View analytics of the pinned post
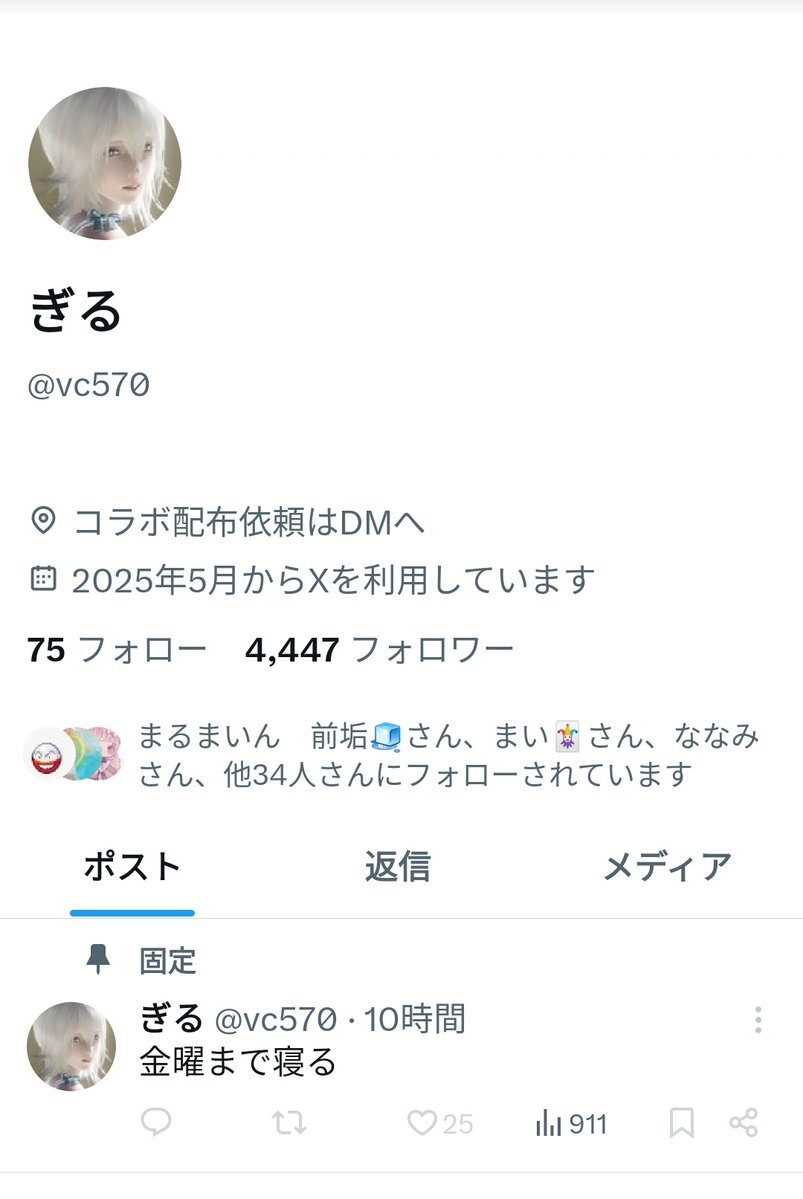The width and height of the screenshot is (803, 1199). pyautogui.click(x=571, y=1123)
